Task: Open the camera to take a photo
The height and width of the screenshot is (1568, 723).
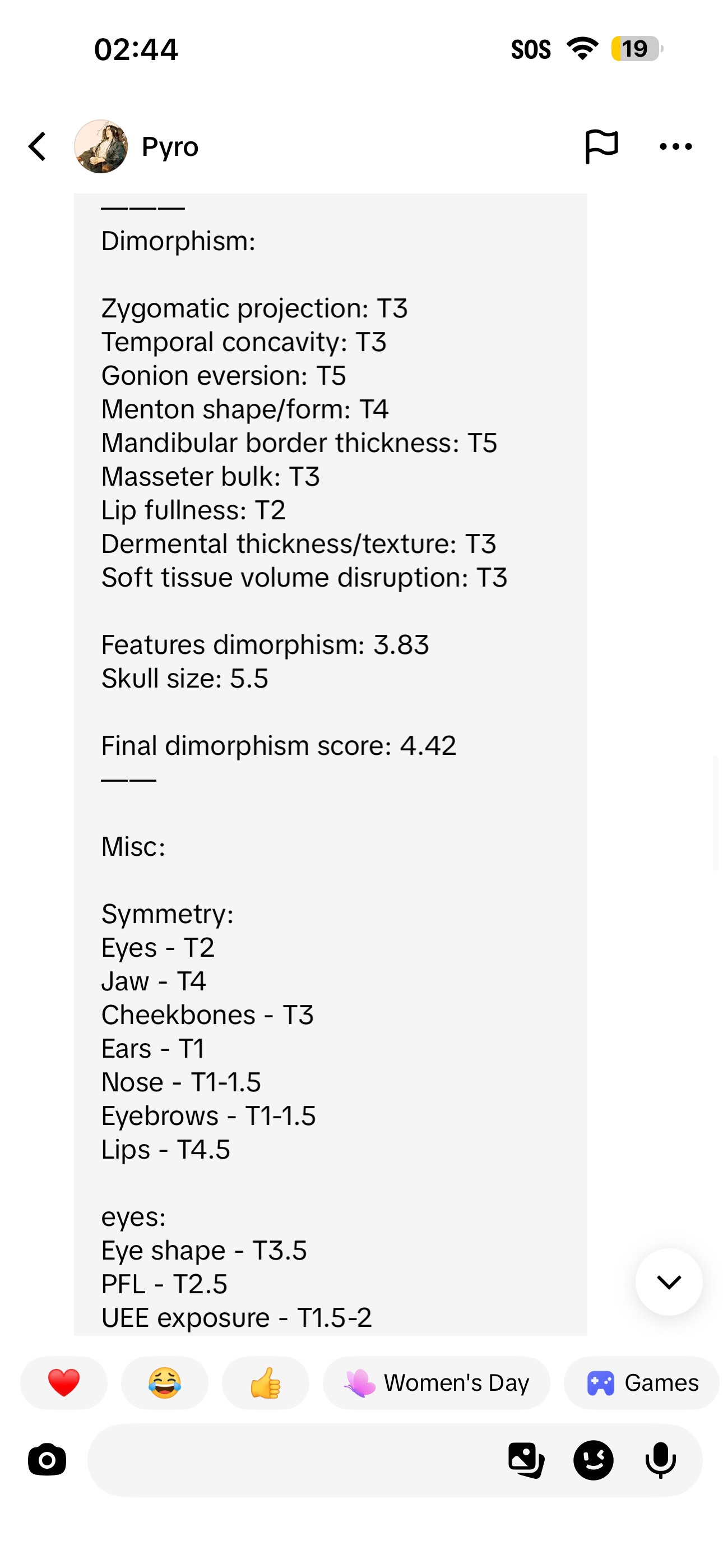Action: 47,1460
